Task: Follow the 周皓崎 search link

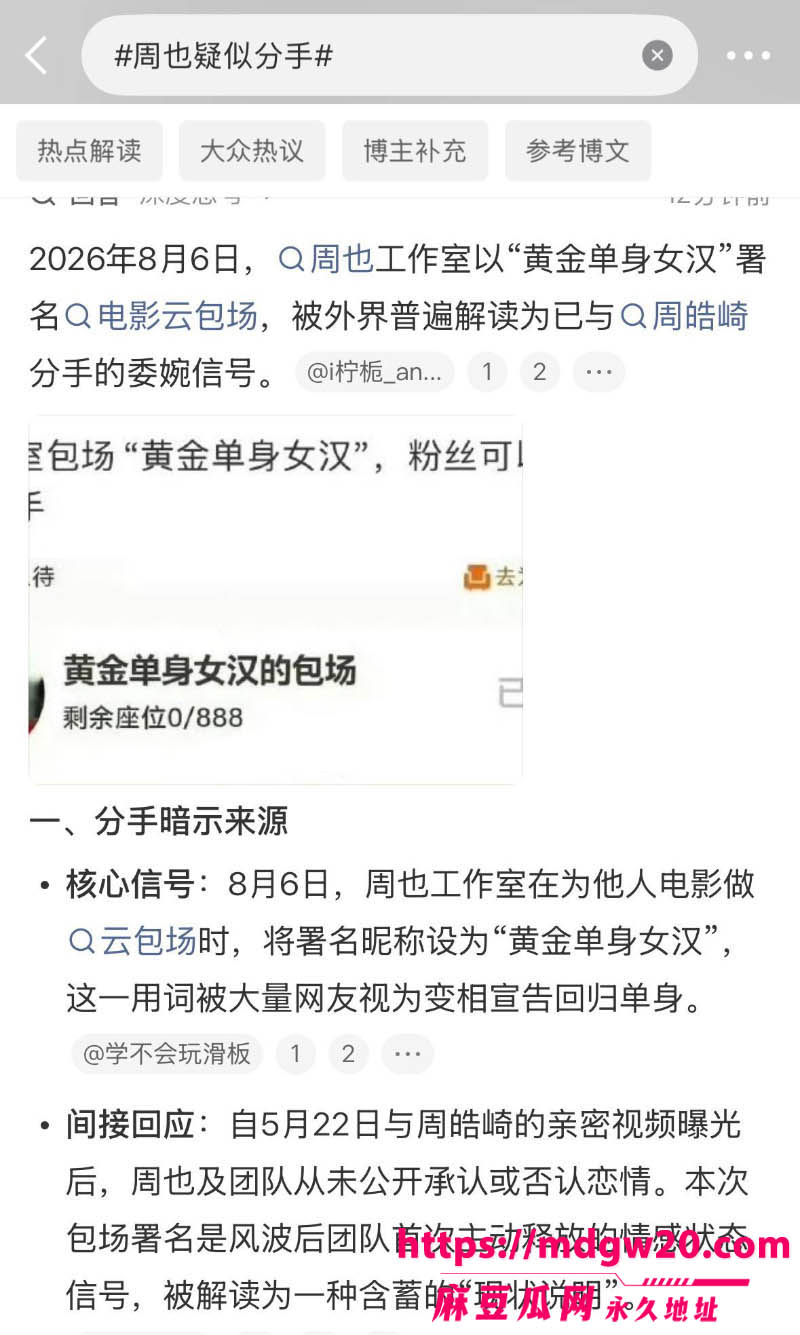Action: point(685,317)
